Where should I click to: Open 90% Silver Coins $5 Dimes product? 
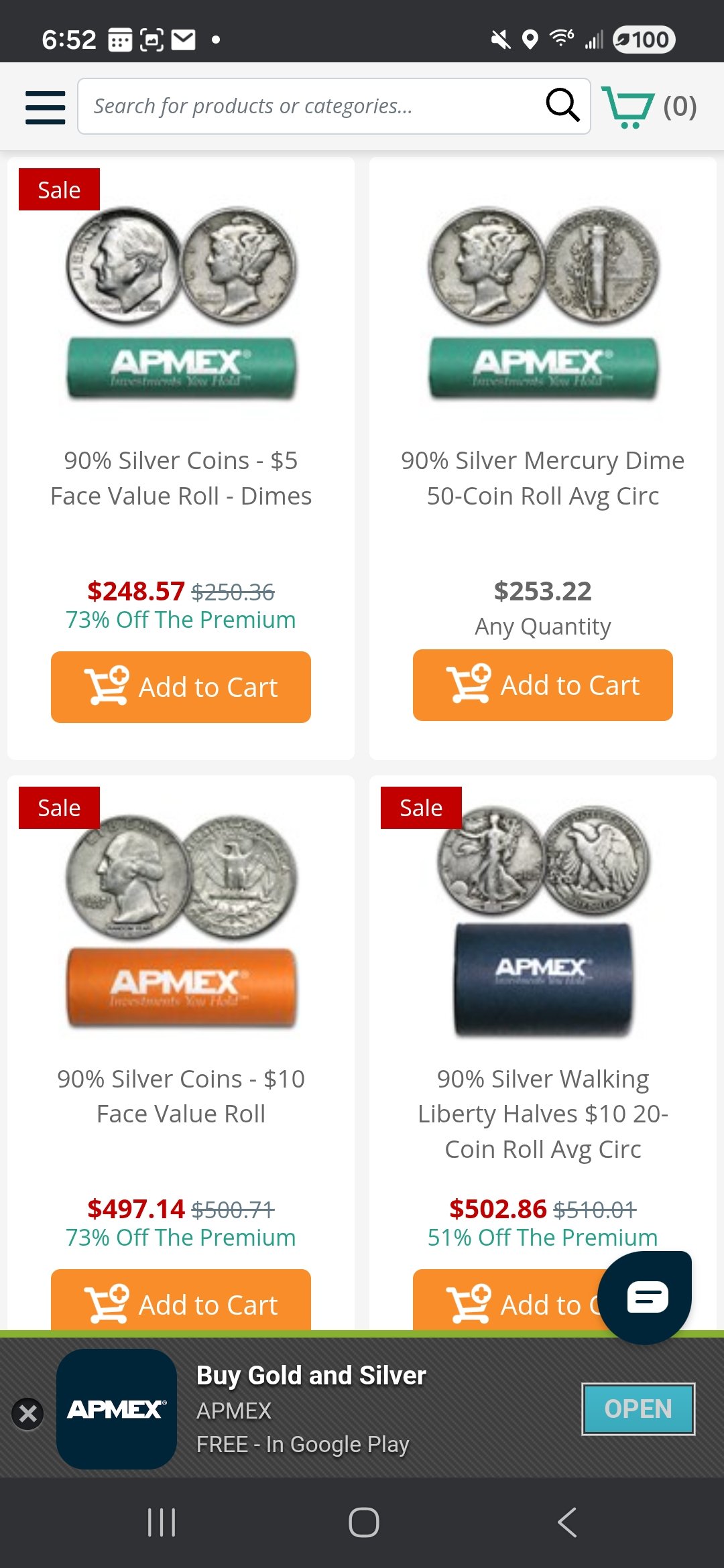point(180,478)
